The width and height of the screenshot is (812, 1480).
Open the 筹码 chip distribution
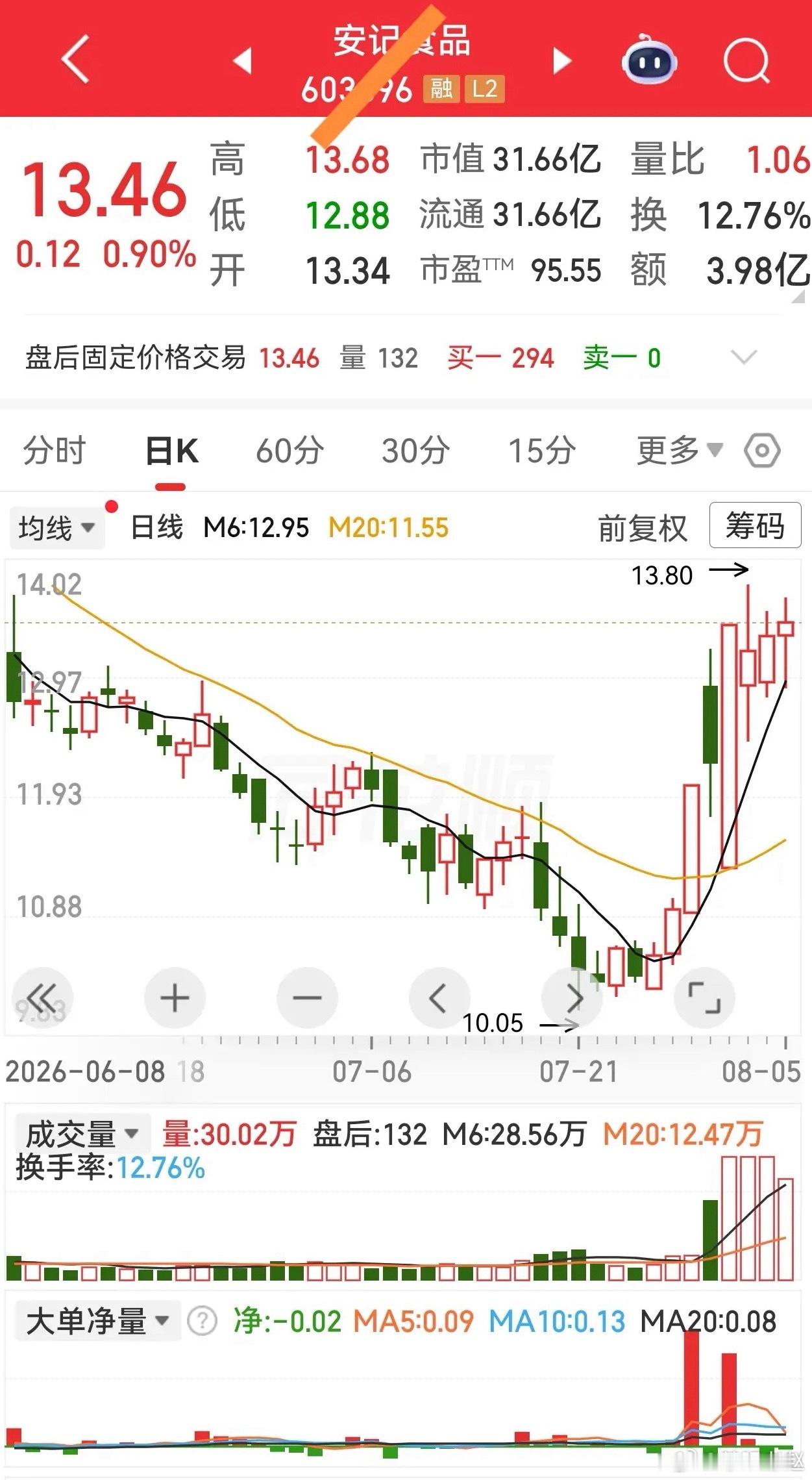tap(756, 525)
